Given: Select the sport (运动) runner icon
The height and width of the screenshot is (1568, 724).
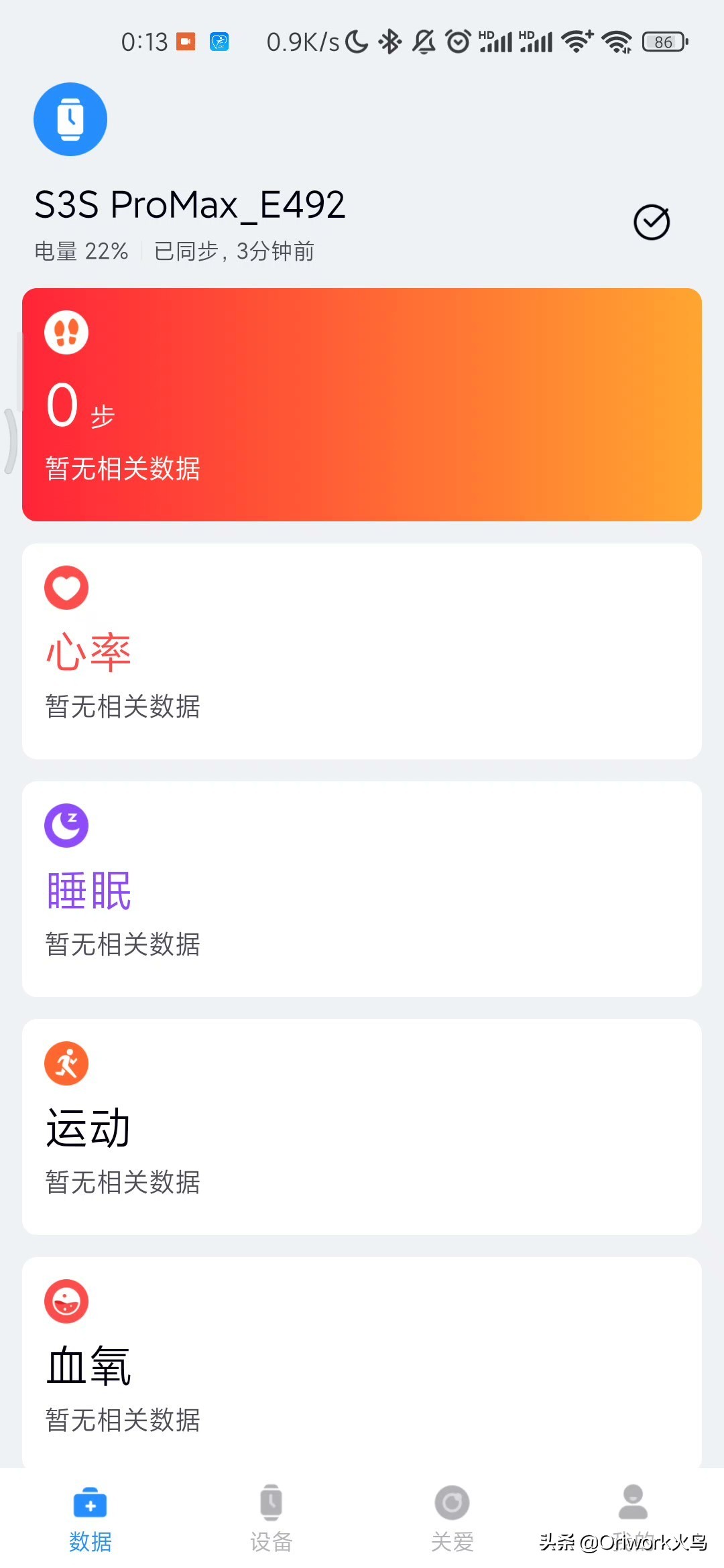Looking at the screenshot, I should point(66,1063).
